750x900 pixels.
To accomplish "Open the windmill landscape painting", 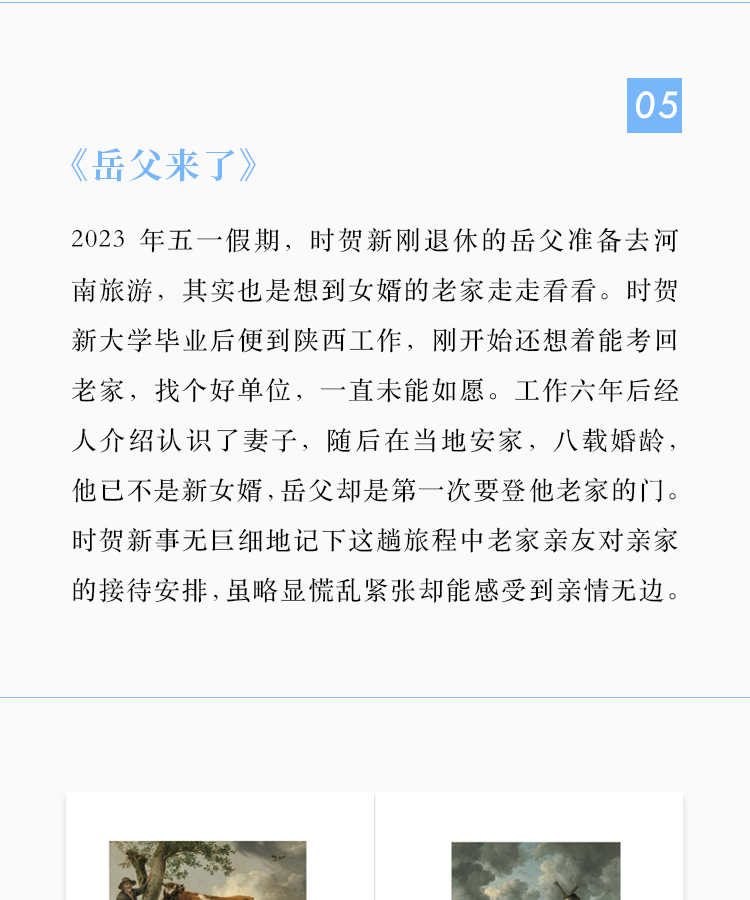I will click(x=536, y=871).
